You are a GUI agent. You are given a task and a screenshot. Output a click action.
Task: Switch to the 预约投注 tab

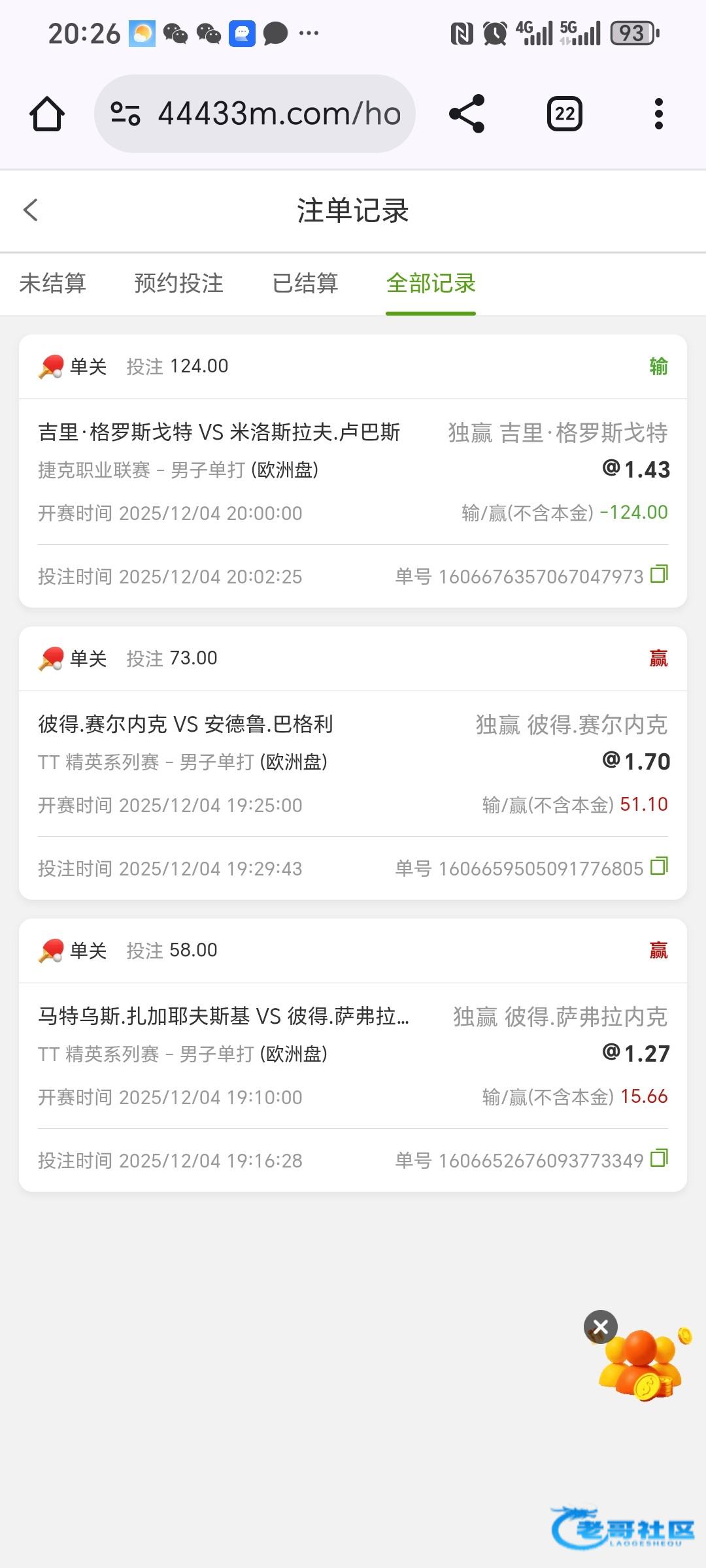tap(178, 284)
